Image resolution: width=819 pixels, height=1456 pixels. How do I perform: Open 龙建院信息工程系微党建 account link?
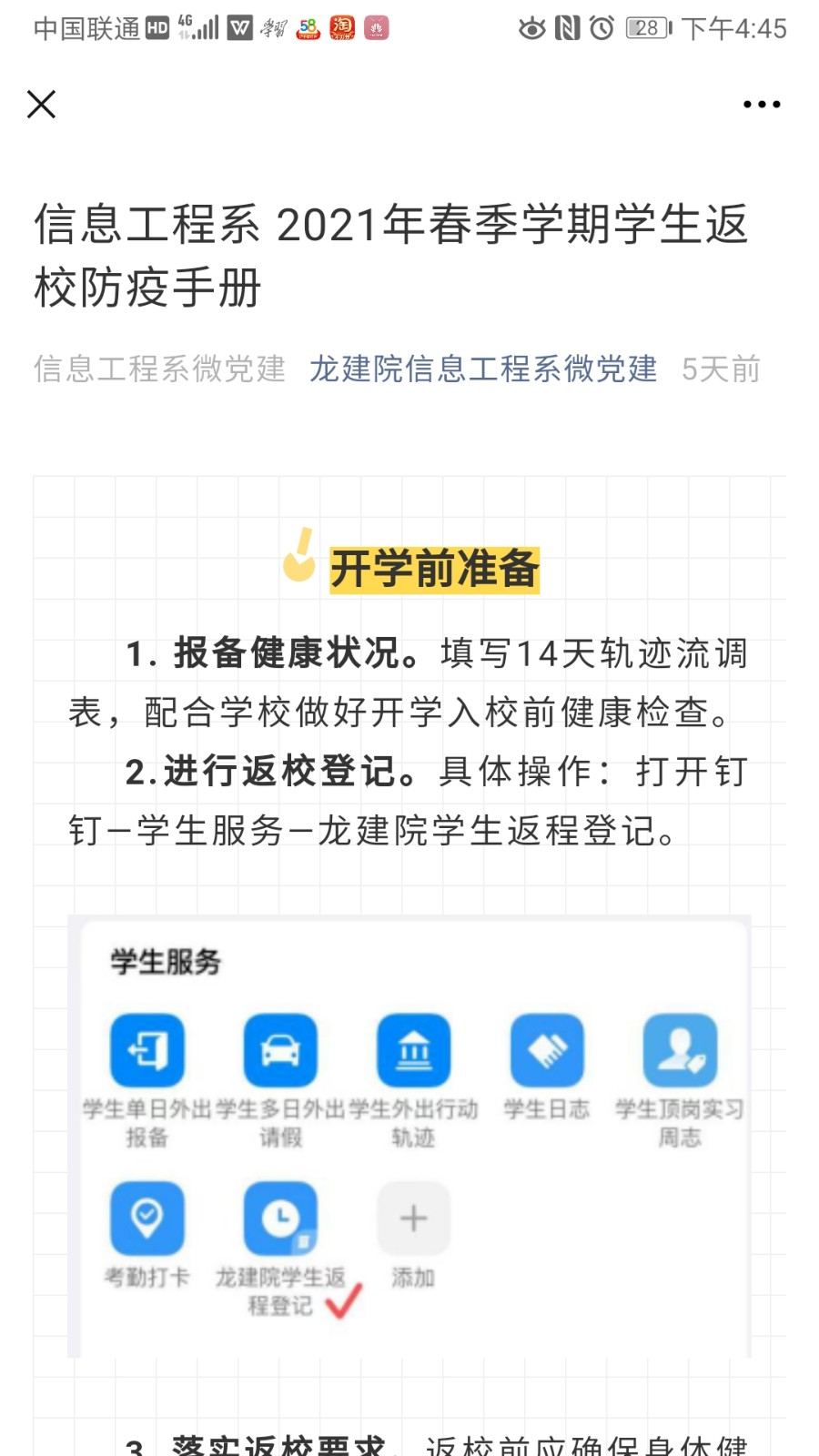pos(482,369)
